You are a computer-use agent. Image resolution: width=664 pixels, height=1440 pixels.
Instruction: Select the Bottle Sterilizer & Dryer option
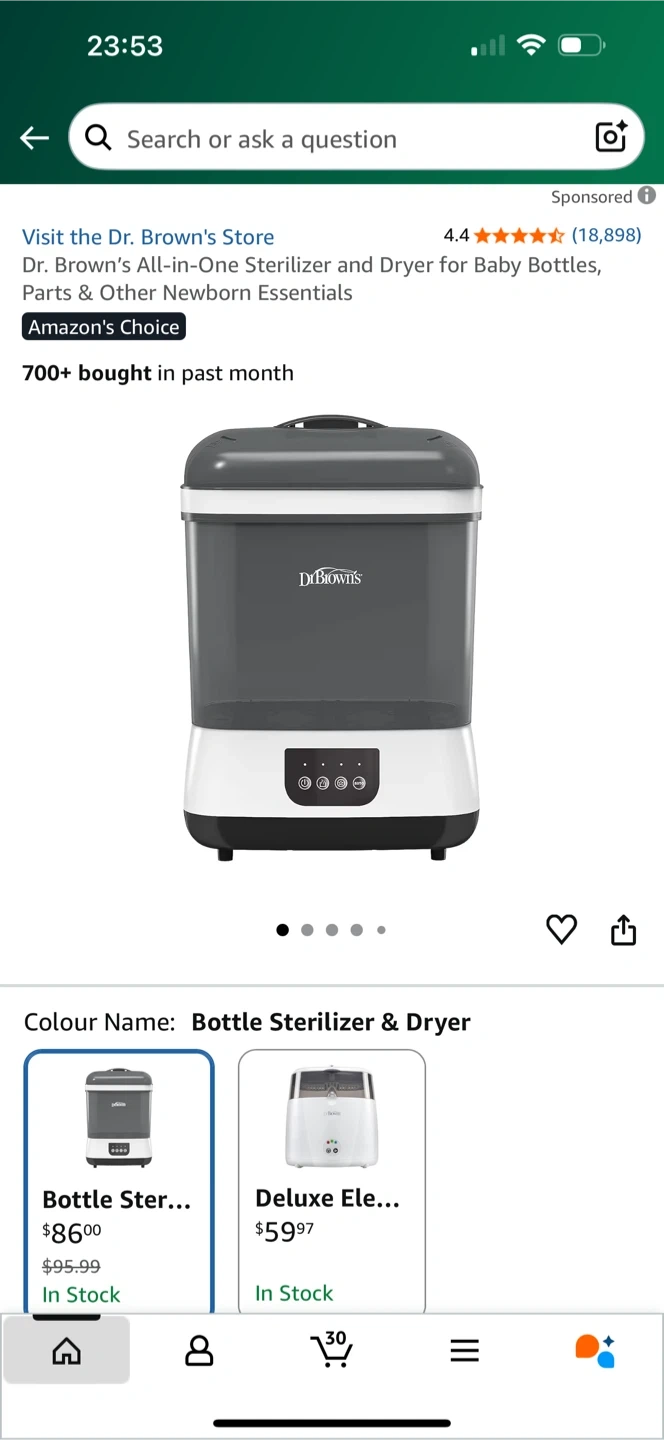click(x=119, y=1181)
